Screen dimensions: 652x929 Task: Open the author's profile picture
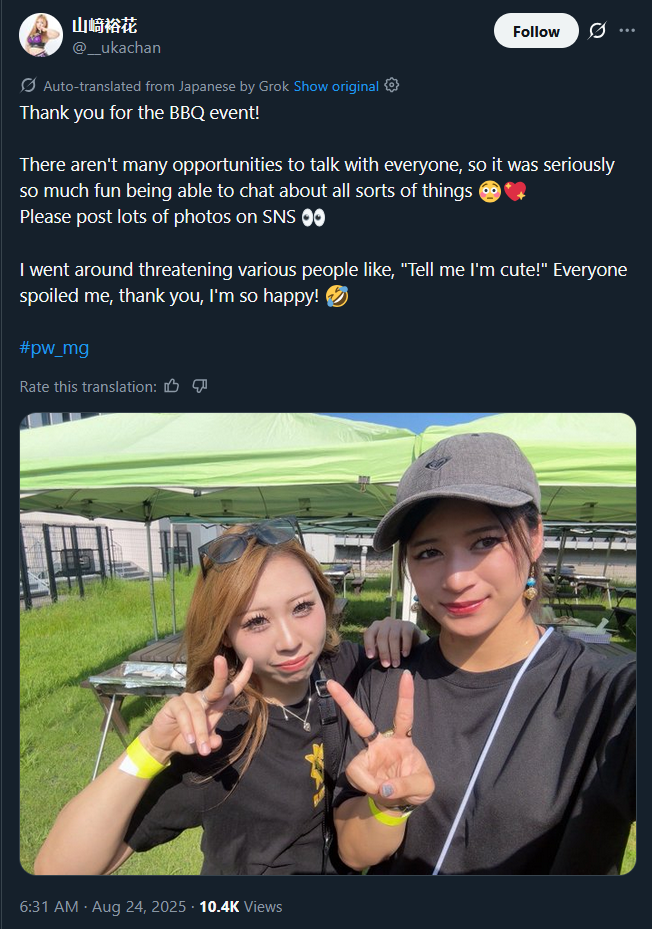(41, 36)
